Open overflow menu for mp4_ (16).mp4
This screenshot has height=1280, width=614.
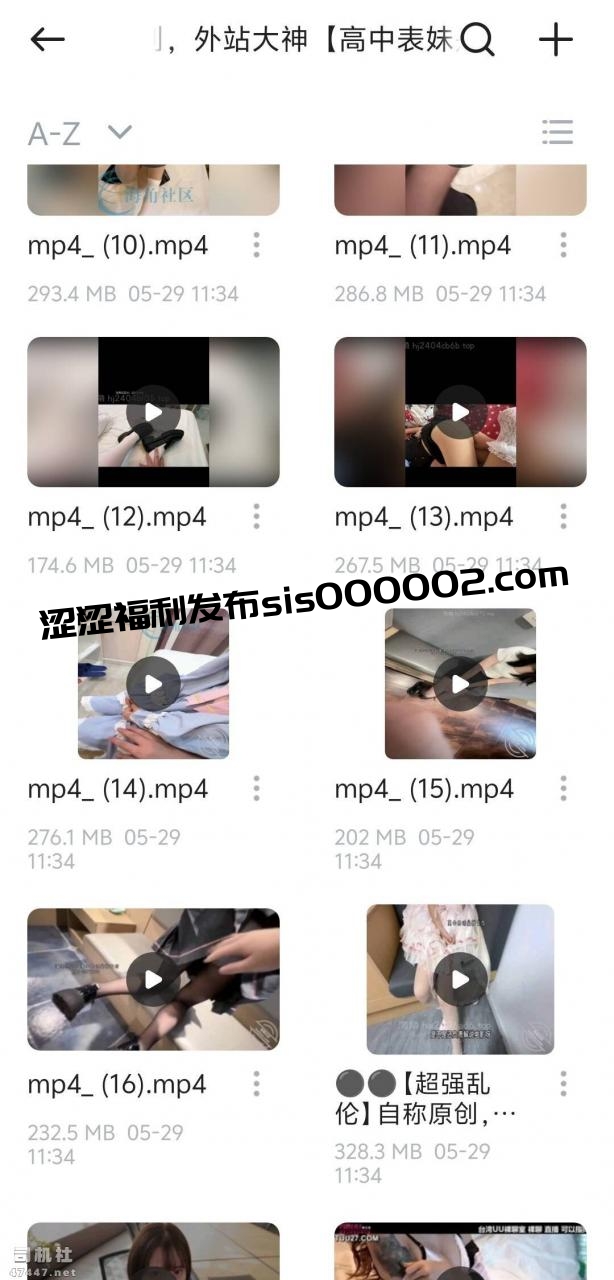click(257, 1084)
